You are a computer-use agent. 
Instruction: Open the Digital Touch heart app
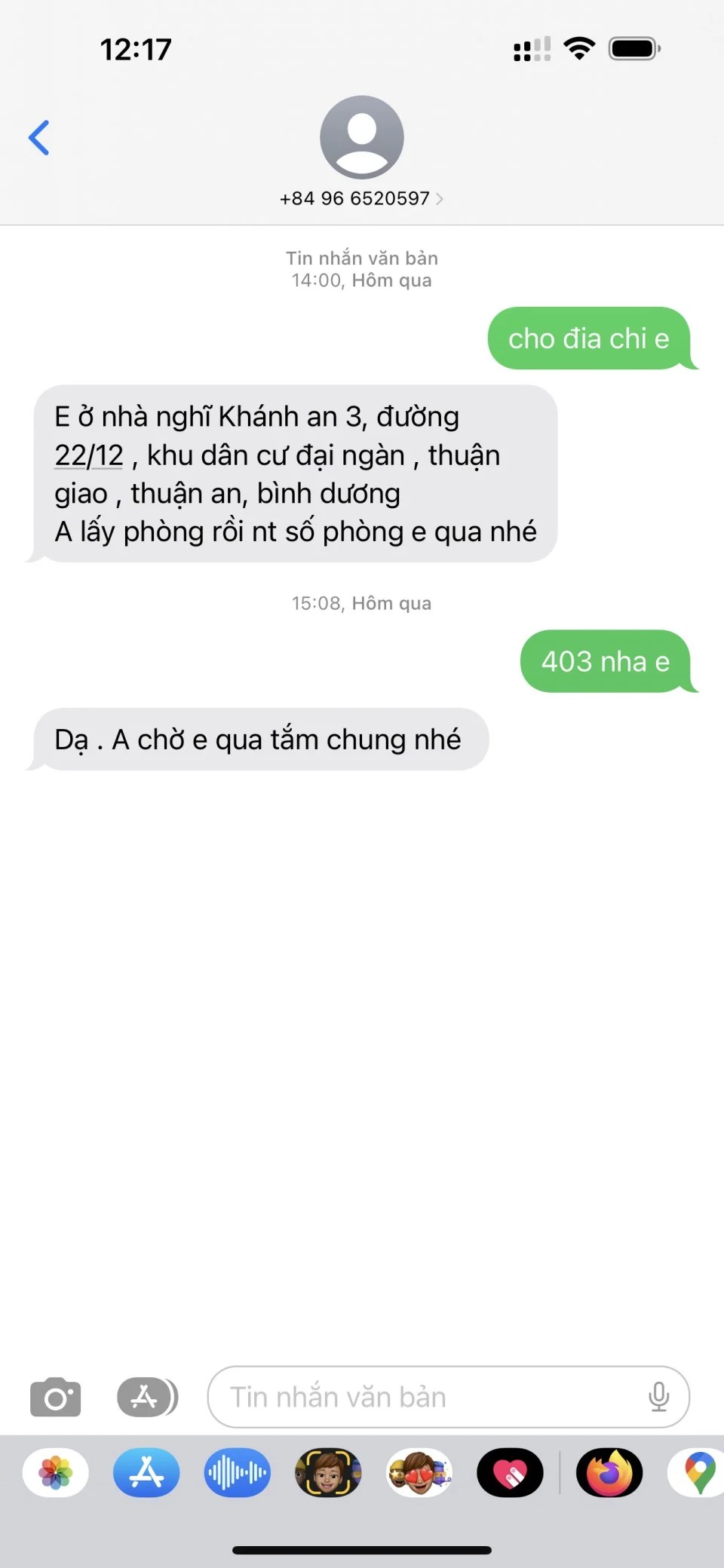coord(510,1472)
